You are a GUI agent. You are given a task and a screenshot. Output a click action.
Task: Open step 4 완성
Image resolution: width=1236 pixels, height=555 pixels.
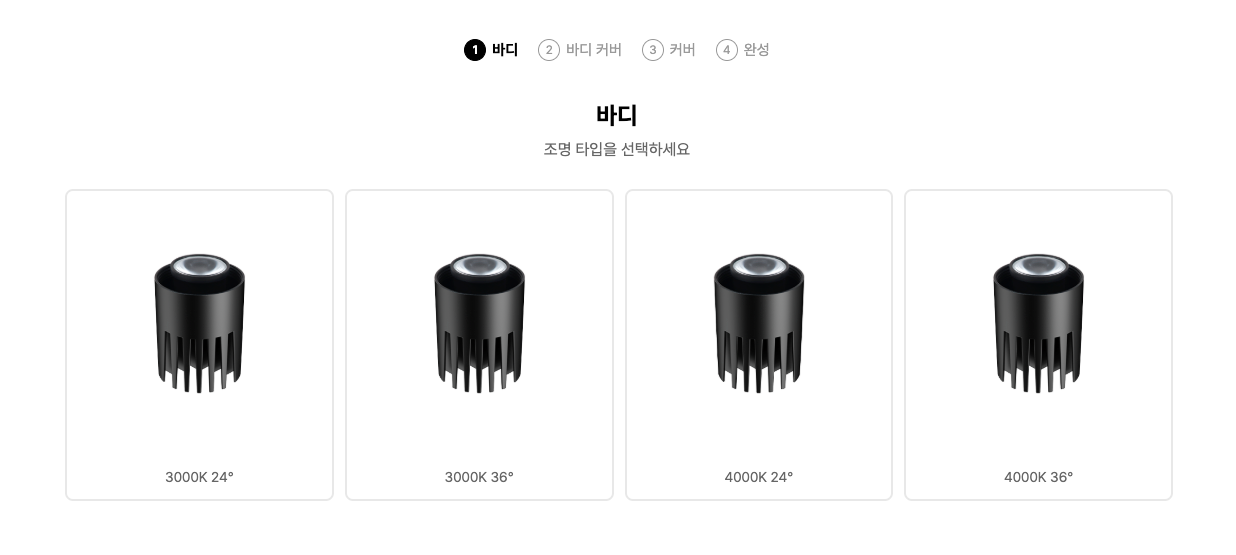[x=743, y=50]
